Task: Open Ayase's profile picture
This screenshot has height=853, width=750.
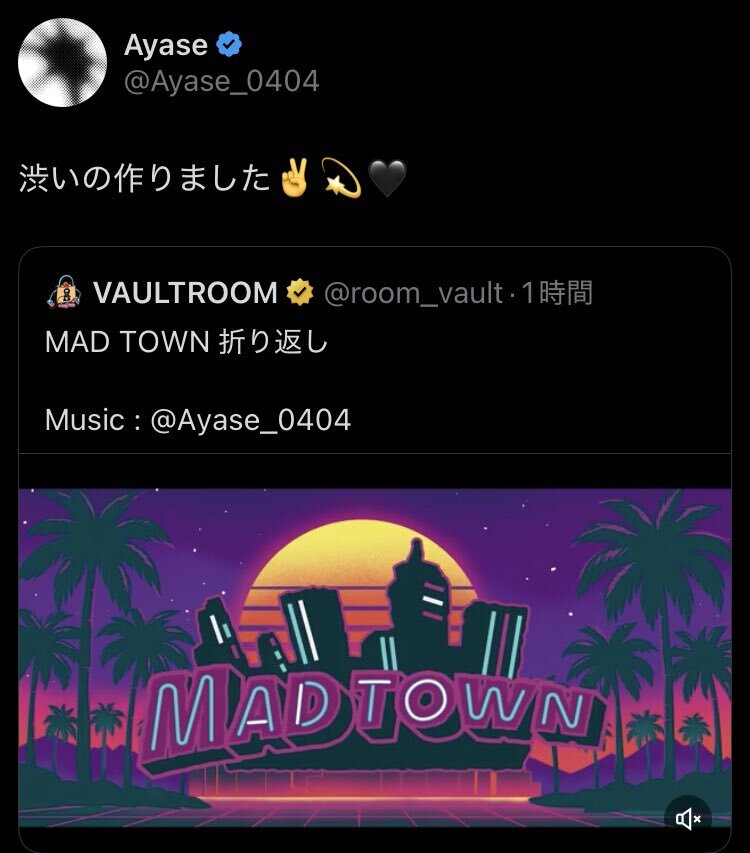Action: pos(62,62)
